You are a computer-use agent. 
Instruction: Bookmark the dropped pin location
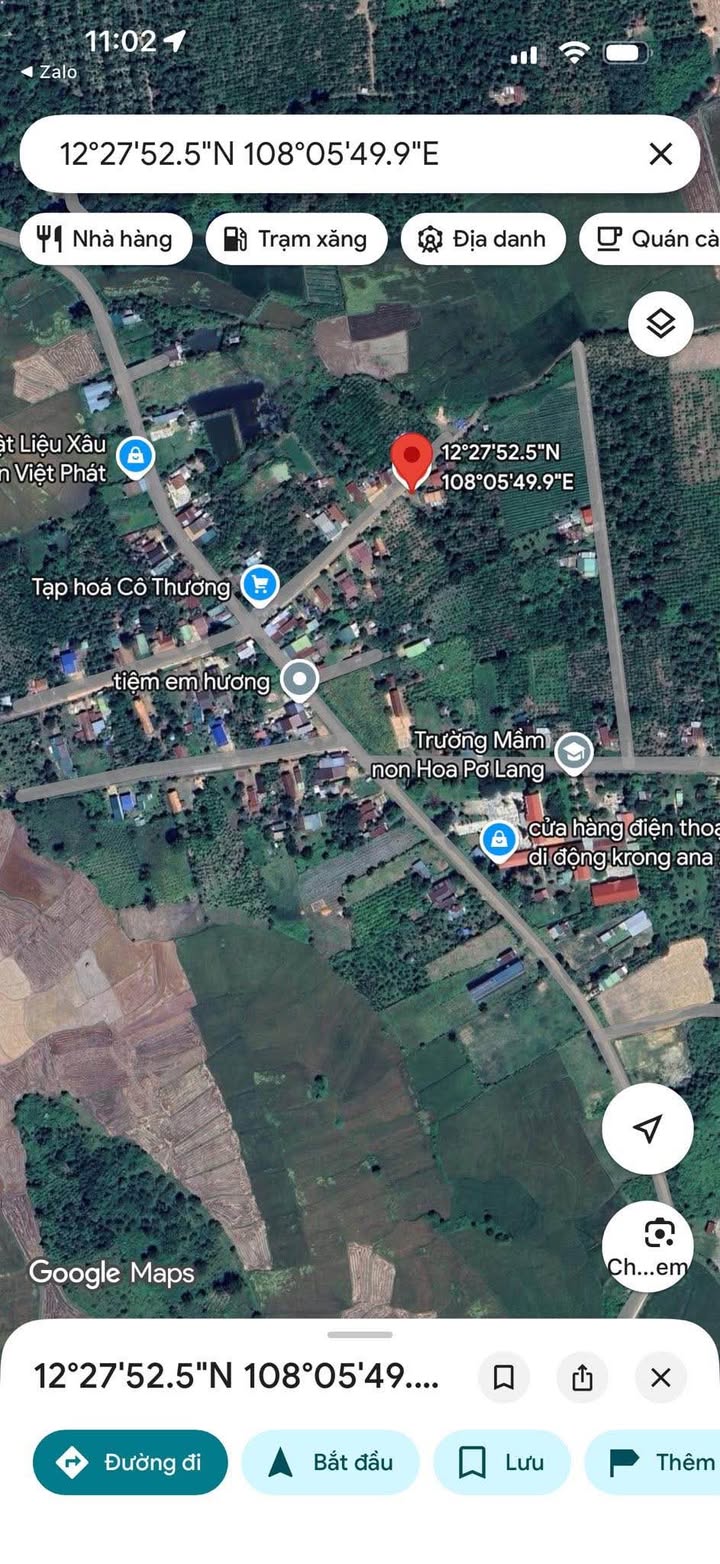(x=504, y=1377)
